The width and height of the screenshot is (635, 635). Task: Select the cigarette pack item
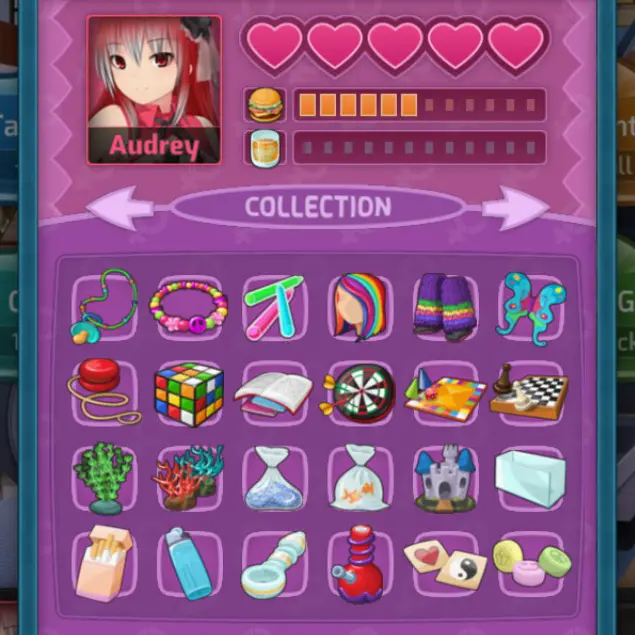[x=102, y=563]
